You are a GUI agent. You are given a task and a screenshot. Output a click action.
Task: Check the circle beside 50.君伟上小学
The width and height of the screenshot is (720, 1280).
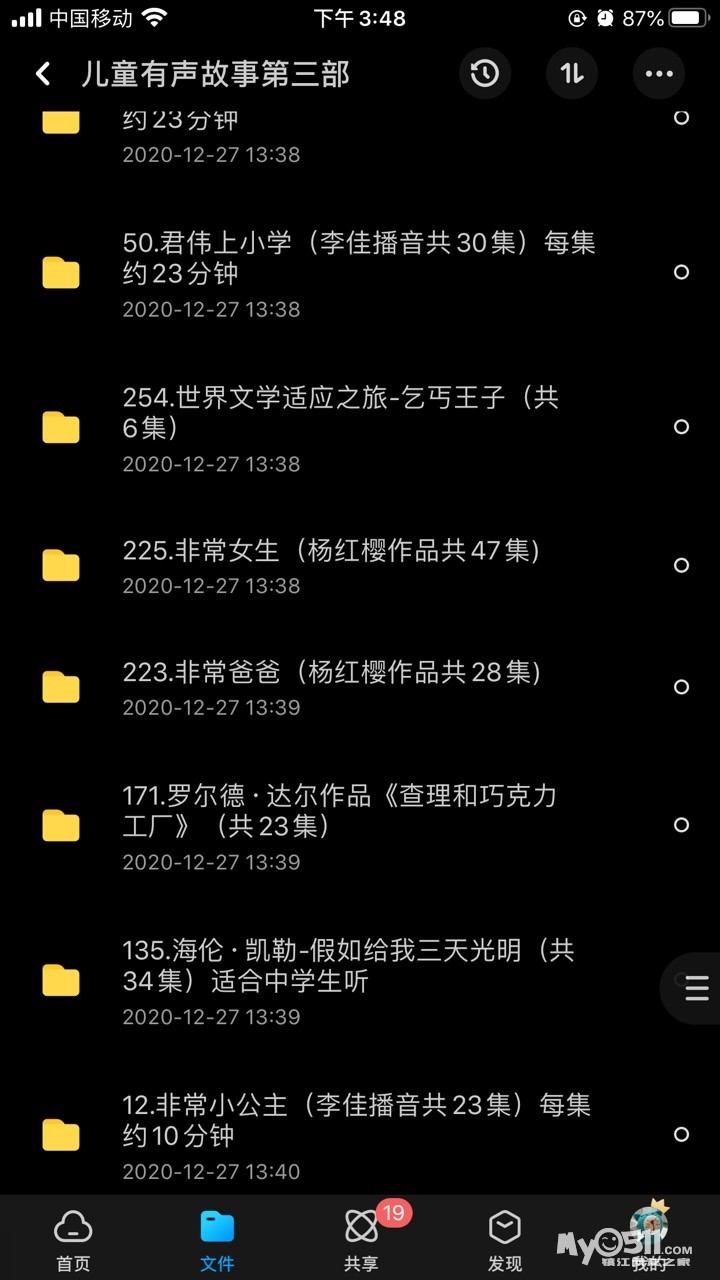pyautogui.click(x=681, y=272)
